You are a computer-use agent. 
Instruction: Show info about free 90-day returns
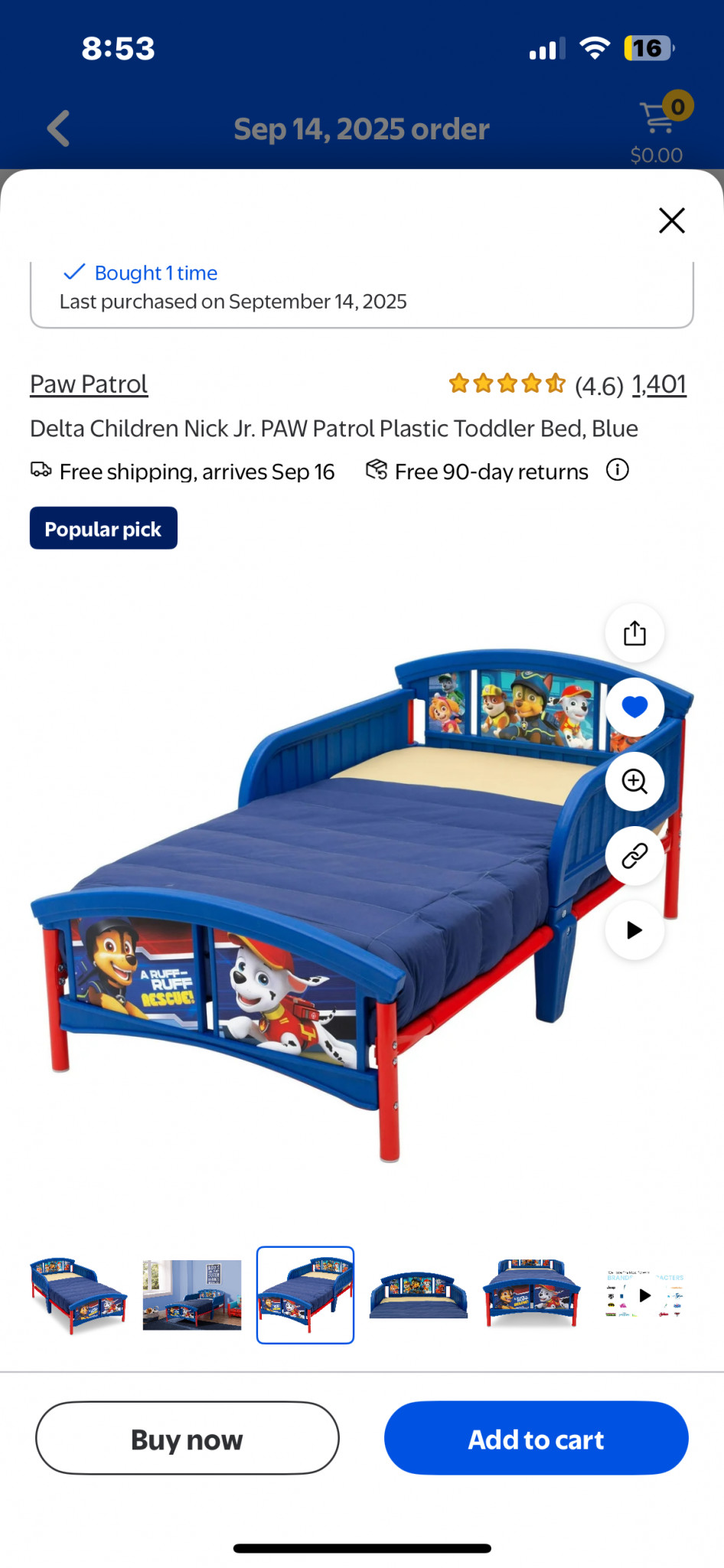(x=617, y=470)
